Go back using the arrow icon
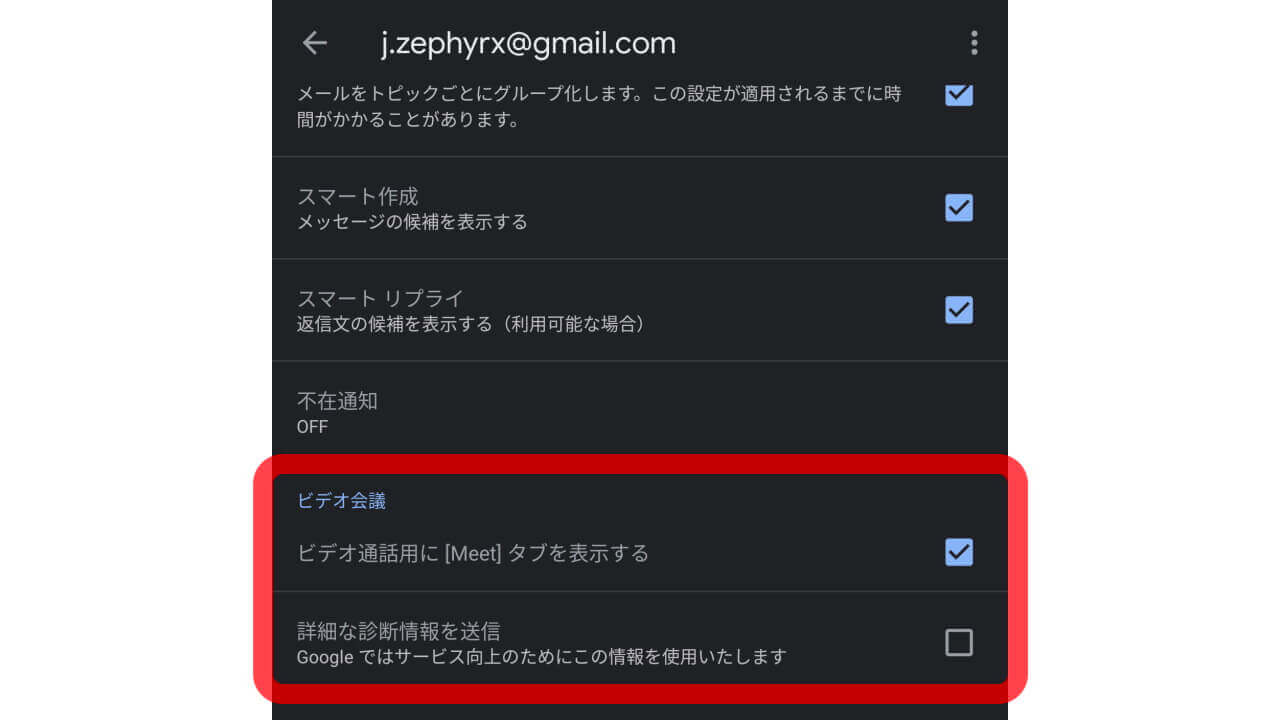Image resolution: width=1280 pixels, height=720 pixels. [x=315, y=43]
